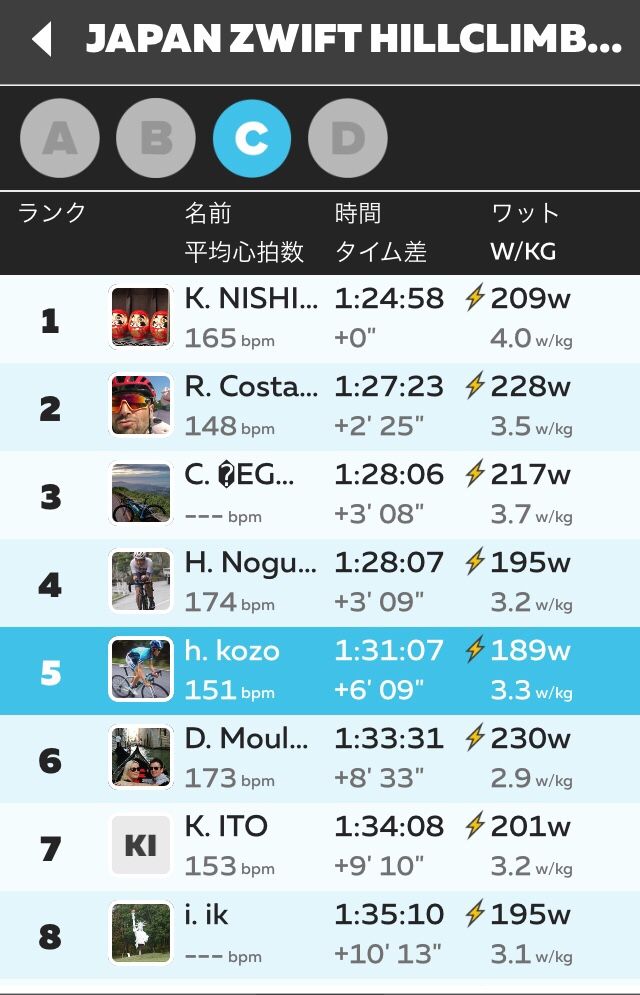This screenshot has height=995, width=640.
Task: Switch to category A results
Action: pos(60,139)
